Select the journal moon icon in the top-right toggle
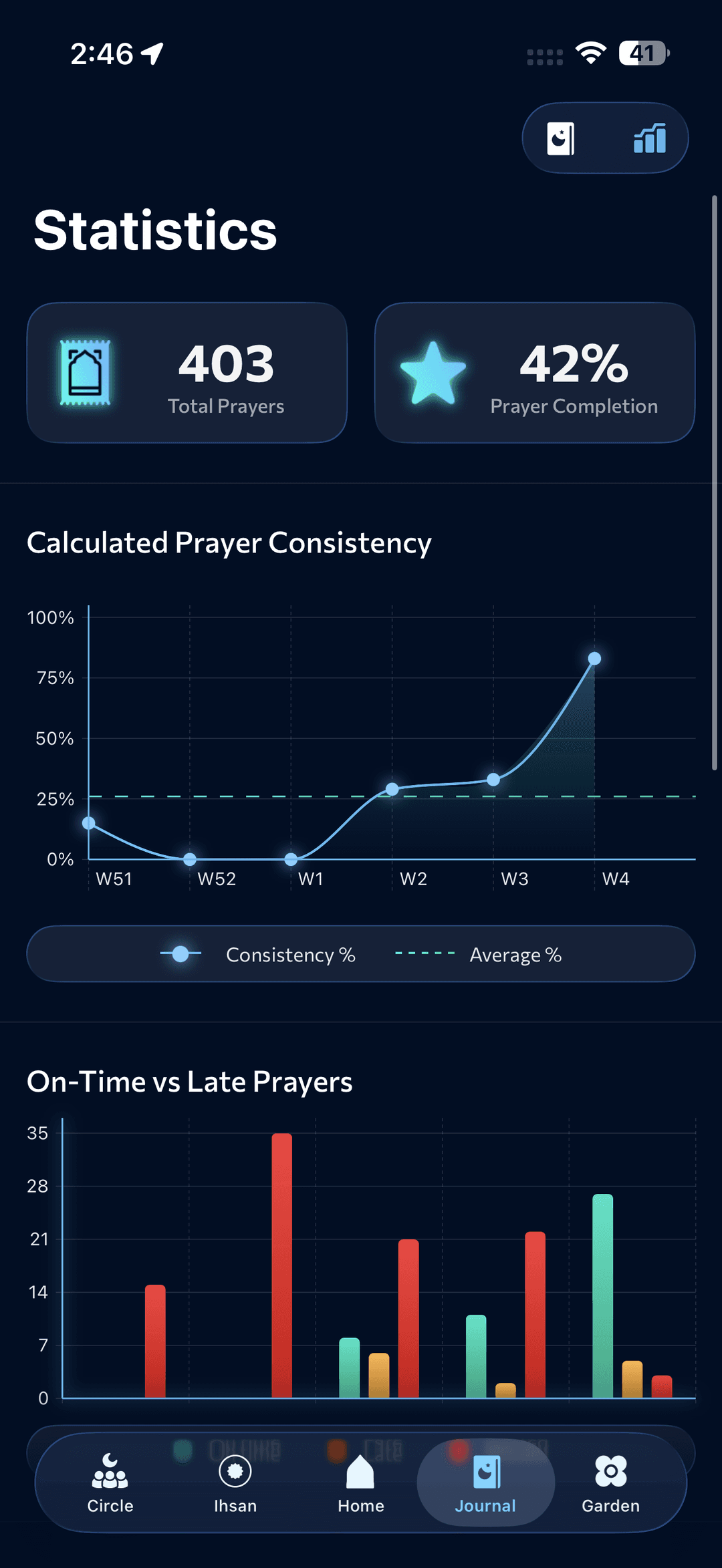Screen dimensions: 722x1568 tap(562, 137)
